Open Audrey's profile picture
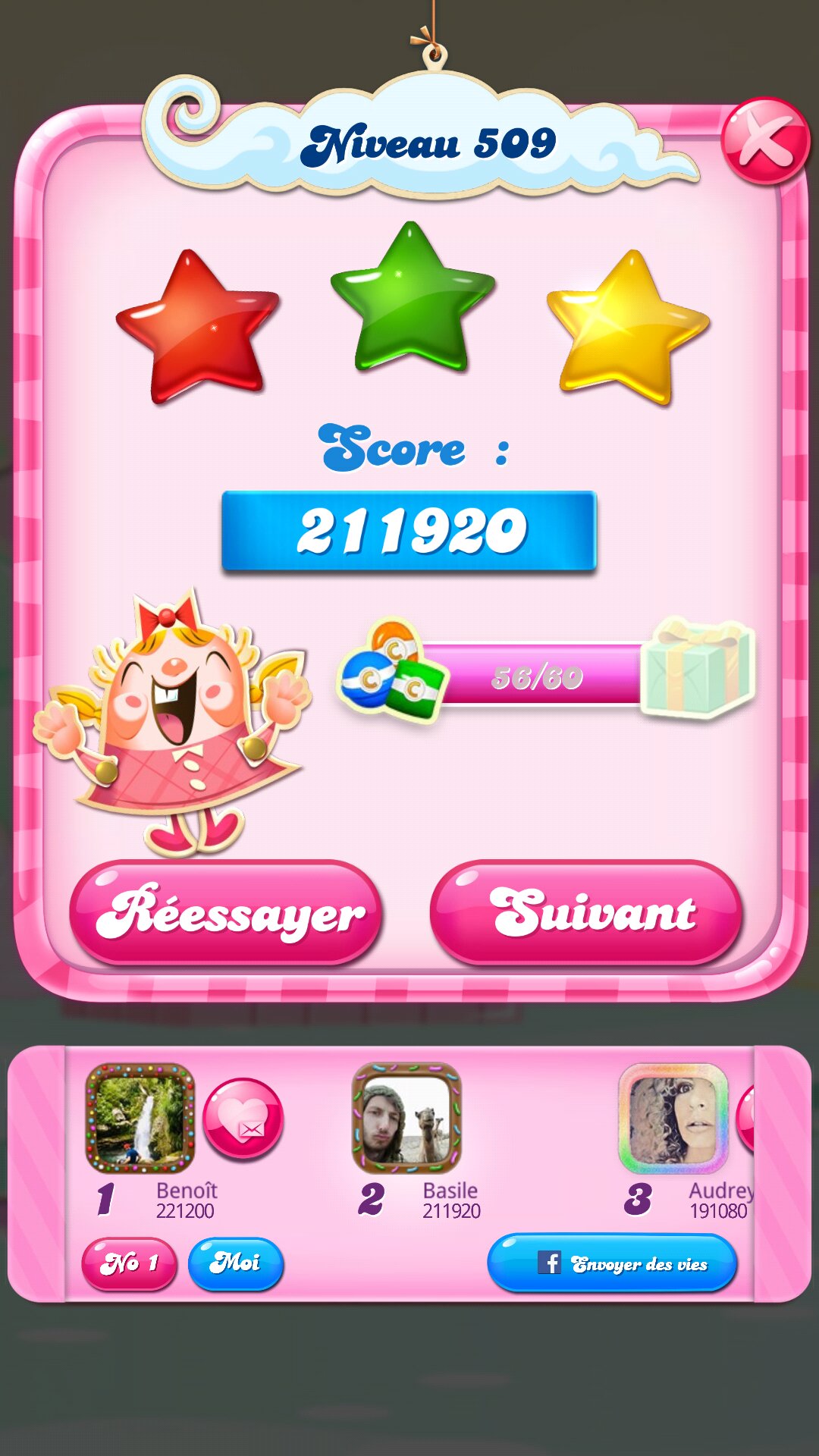 (673, 1118)
